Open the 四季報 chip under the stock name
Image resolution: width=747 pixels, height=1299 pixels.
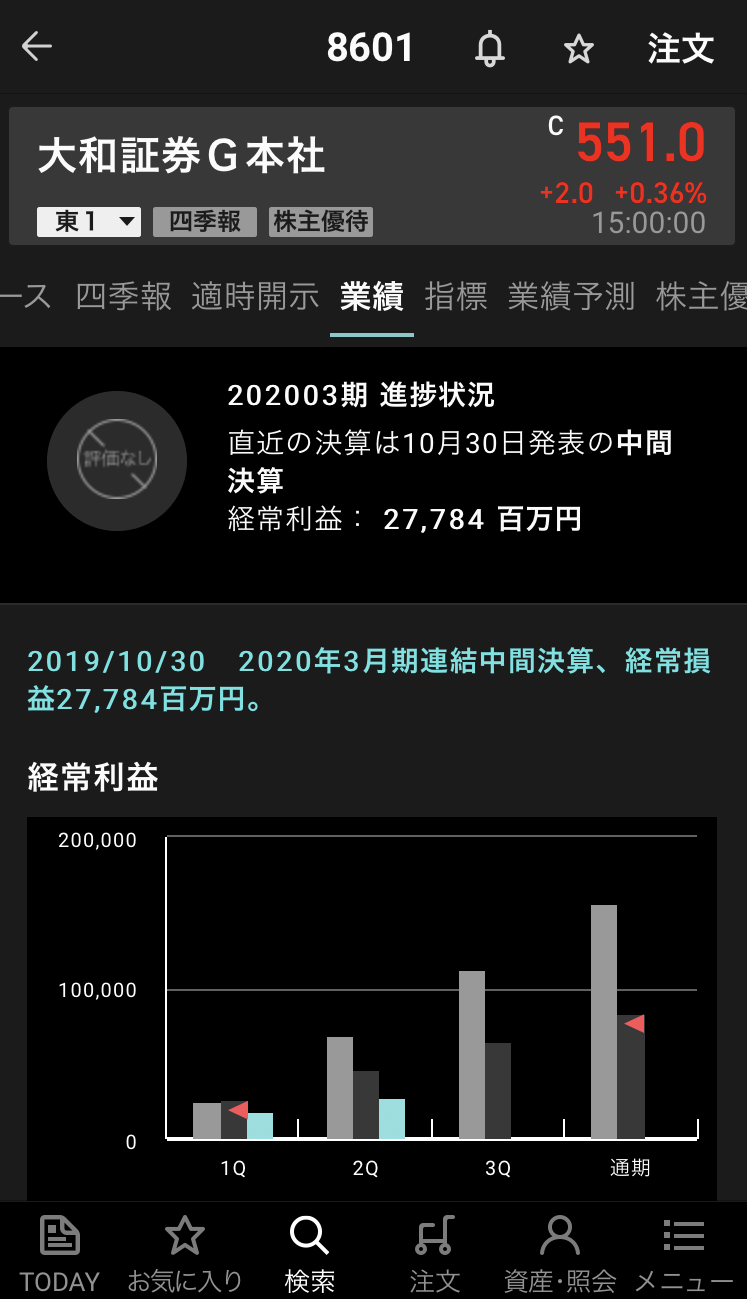click(x=205, y=221)
